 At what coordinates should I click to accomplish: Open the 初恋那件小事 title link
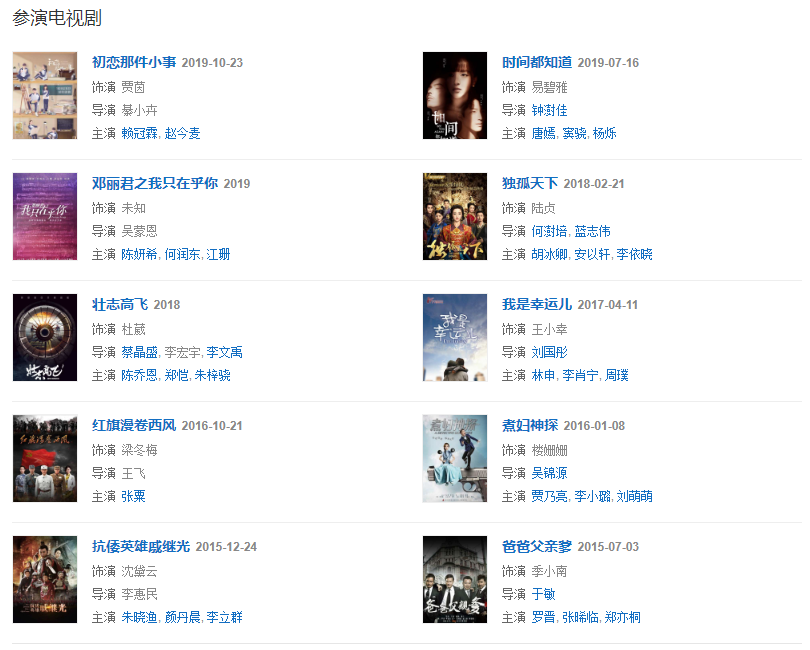(134, 62)
